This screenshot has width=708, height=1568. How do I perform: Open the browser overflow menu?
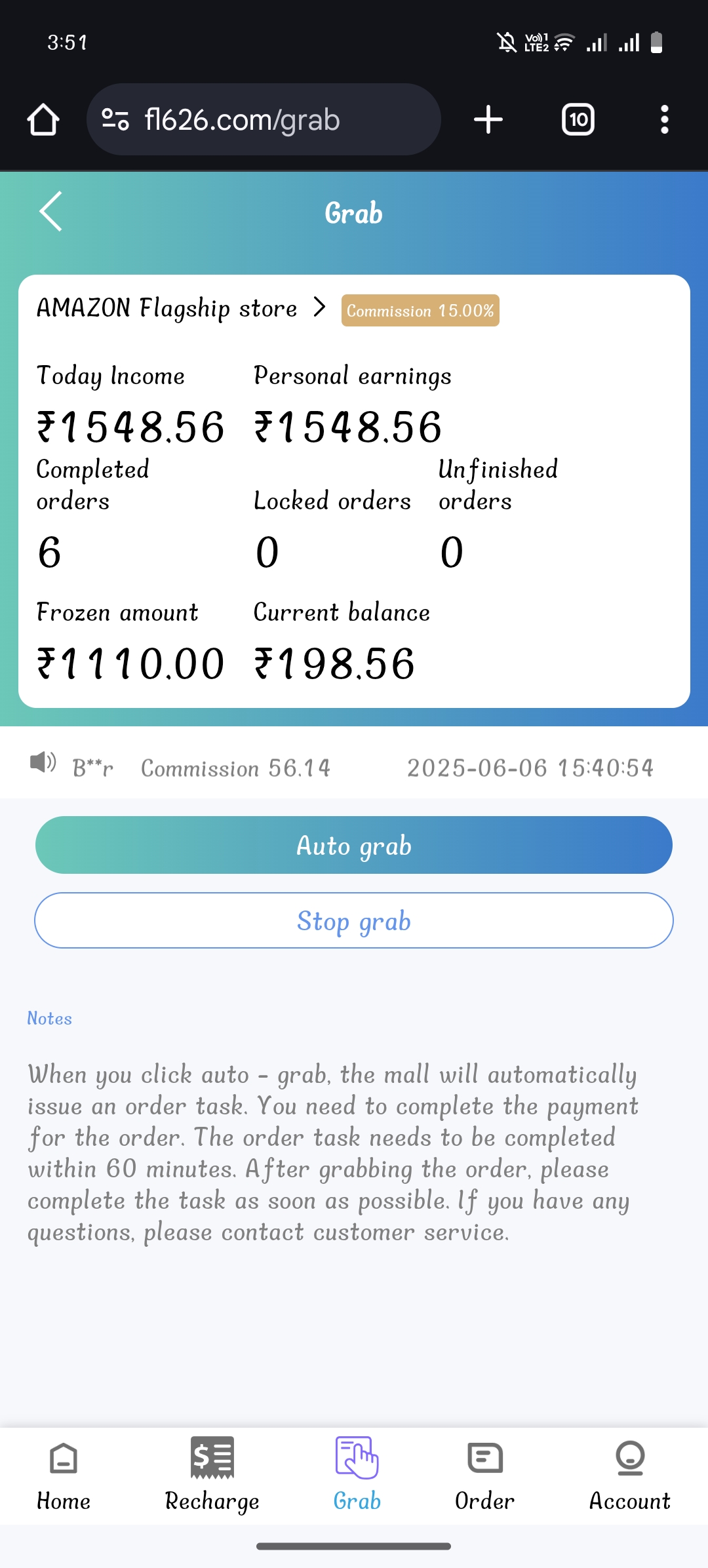click(x=664, y=120)
